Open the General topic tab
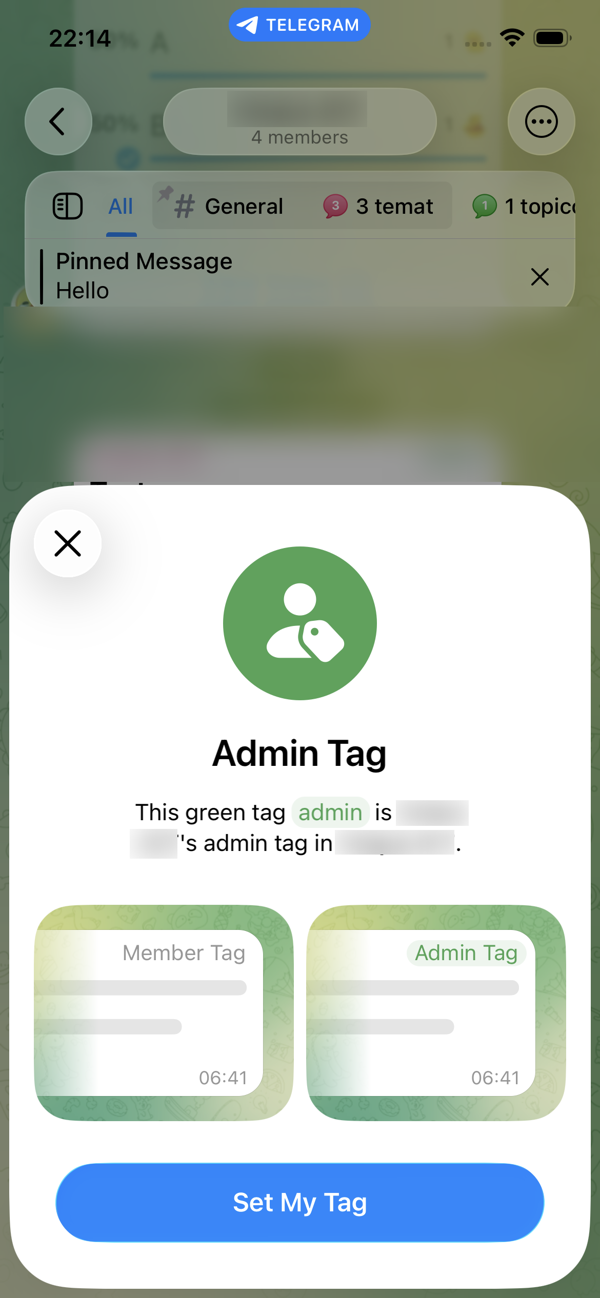 tap(230, 207)
